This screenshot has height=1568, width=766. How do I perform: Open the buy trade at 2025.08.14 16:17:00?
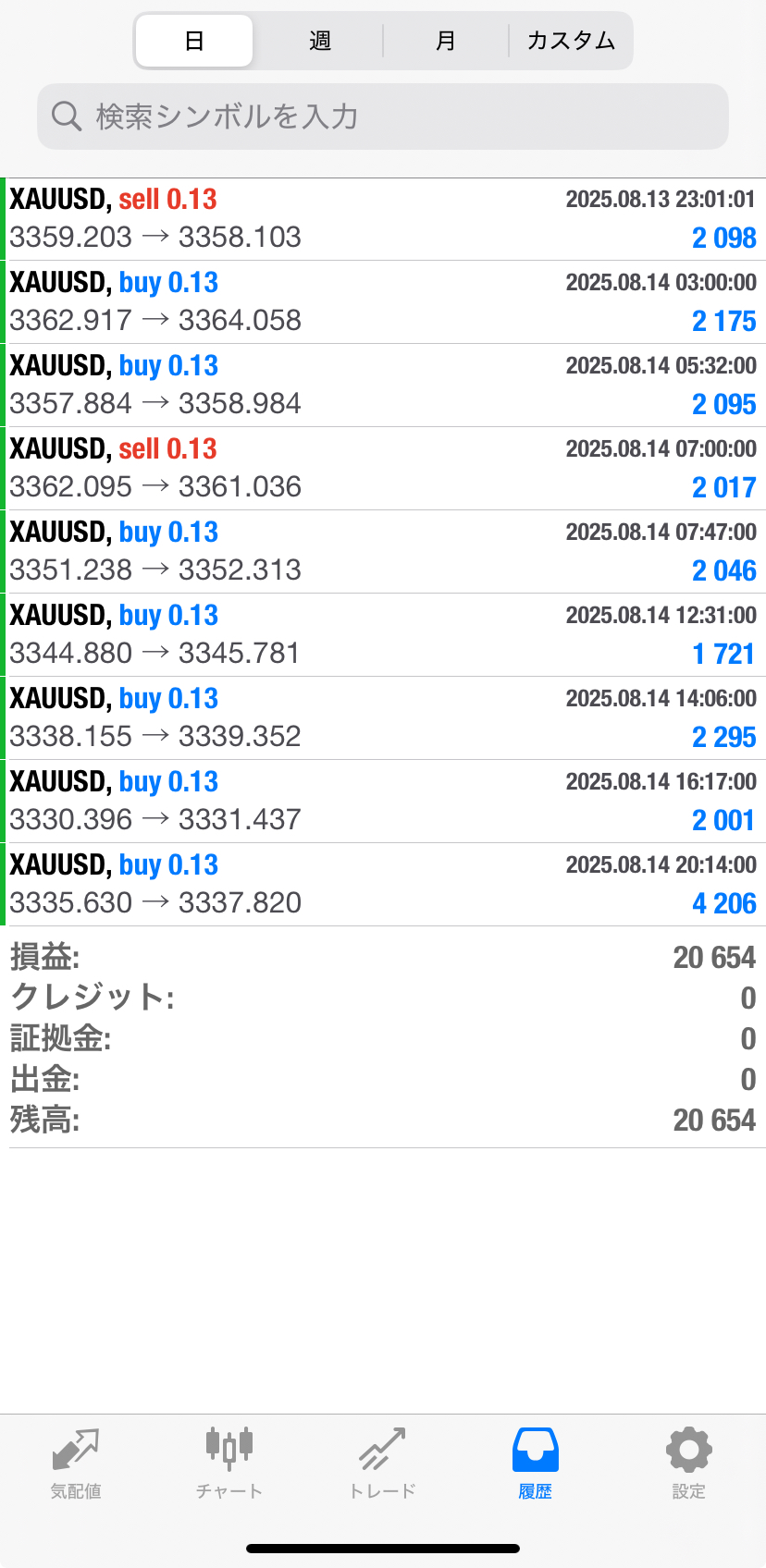point(383,802)
